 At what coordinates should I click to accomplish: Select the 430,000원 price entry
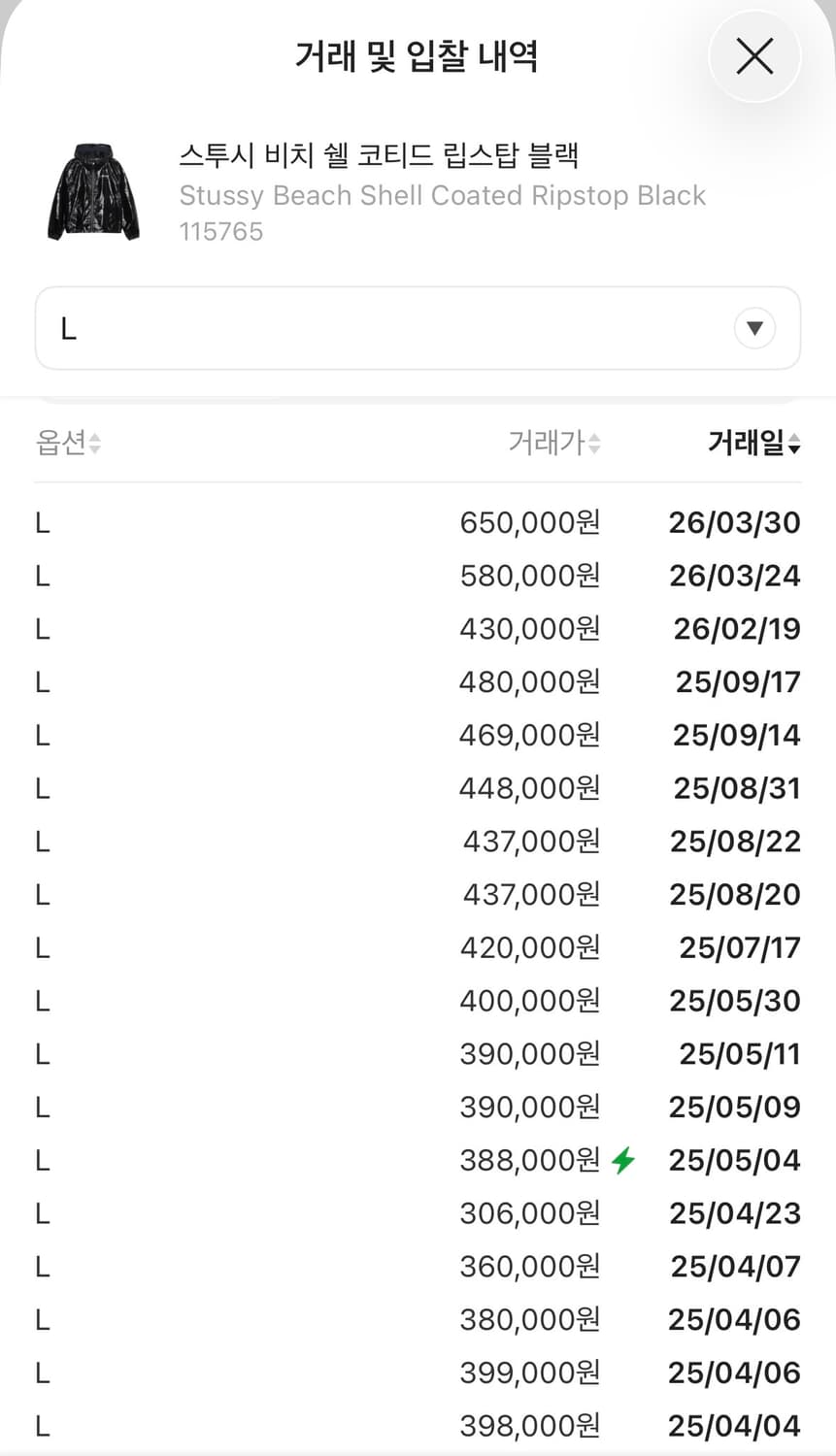(527, 629)
